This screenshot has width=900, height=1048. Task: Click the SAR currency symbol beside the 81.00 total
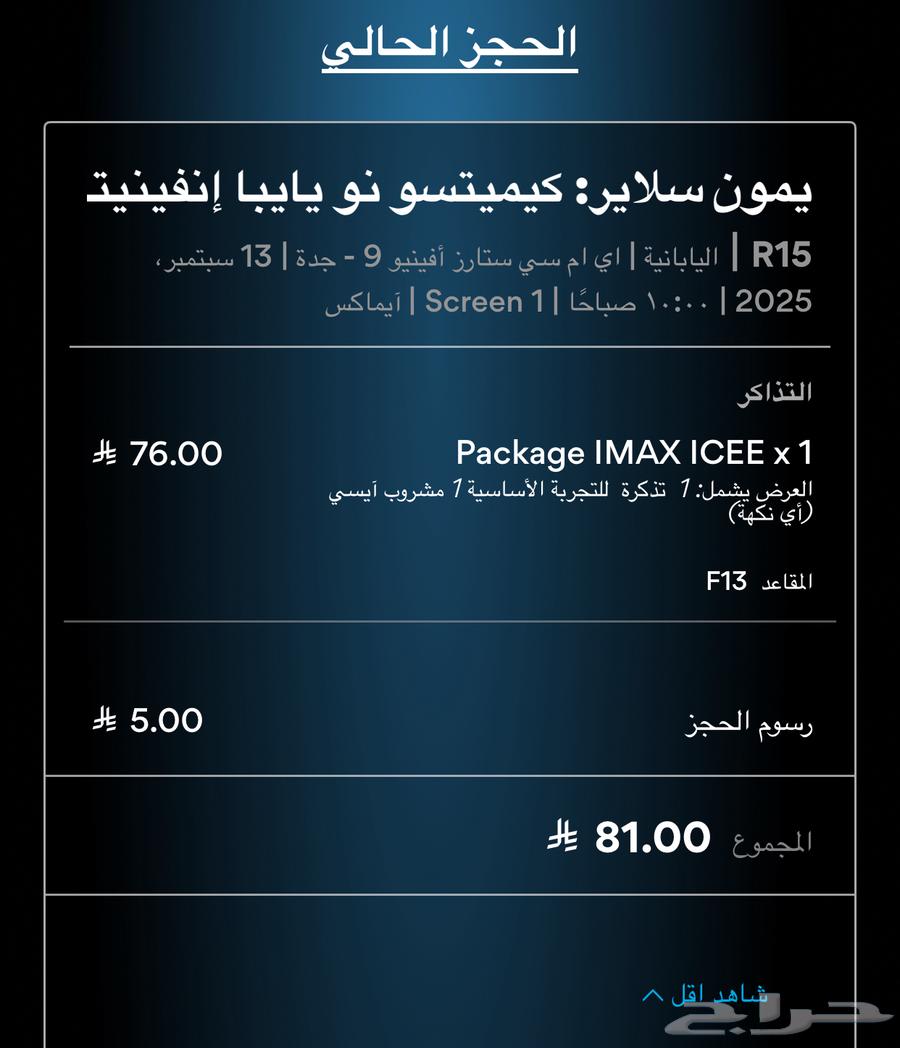(563, 838)
